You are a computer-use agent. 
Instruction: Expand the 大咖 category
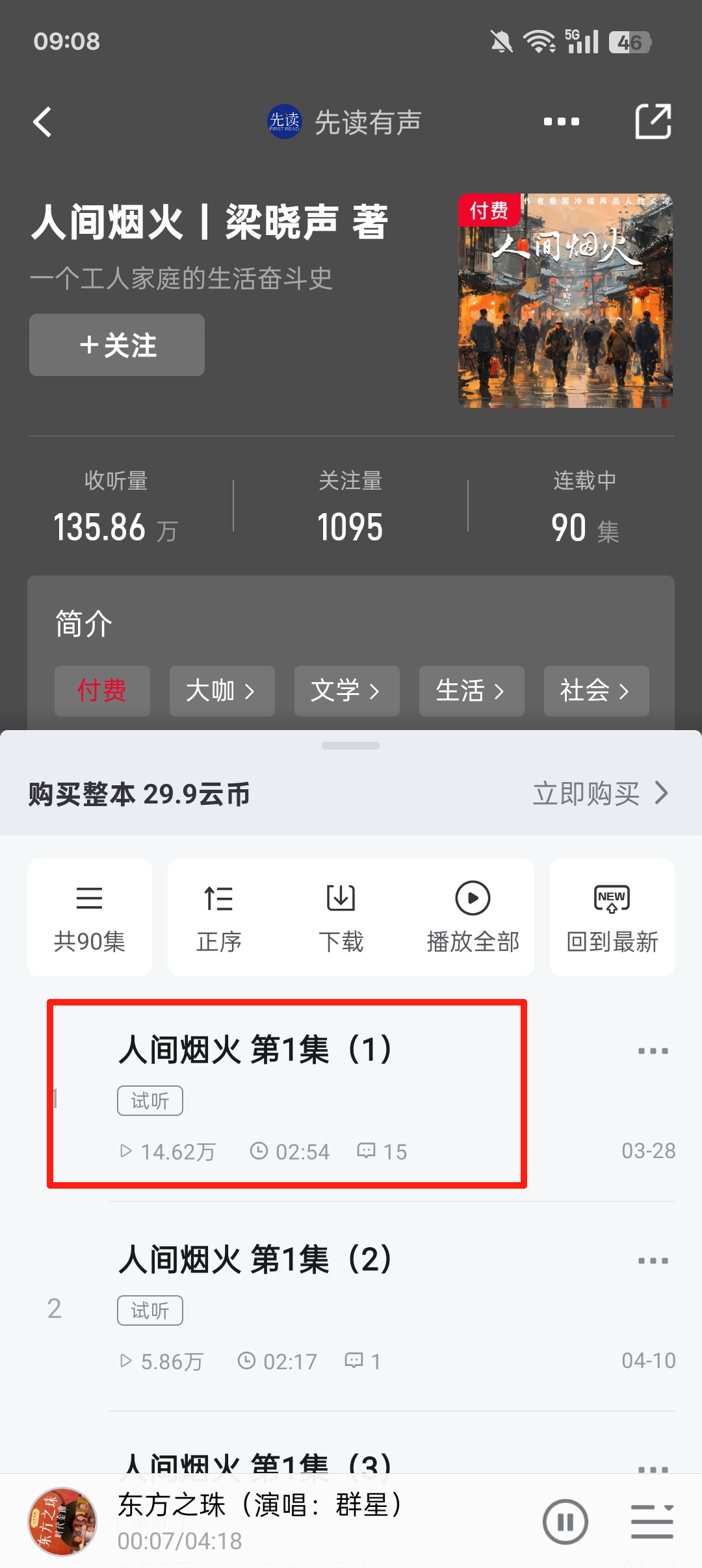click(222, 691)
